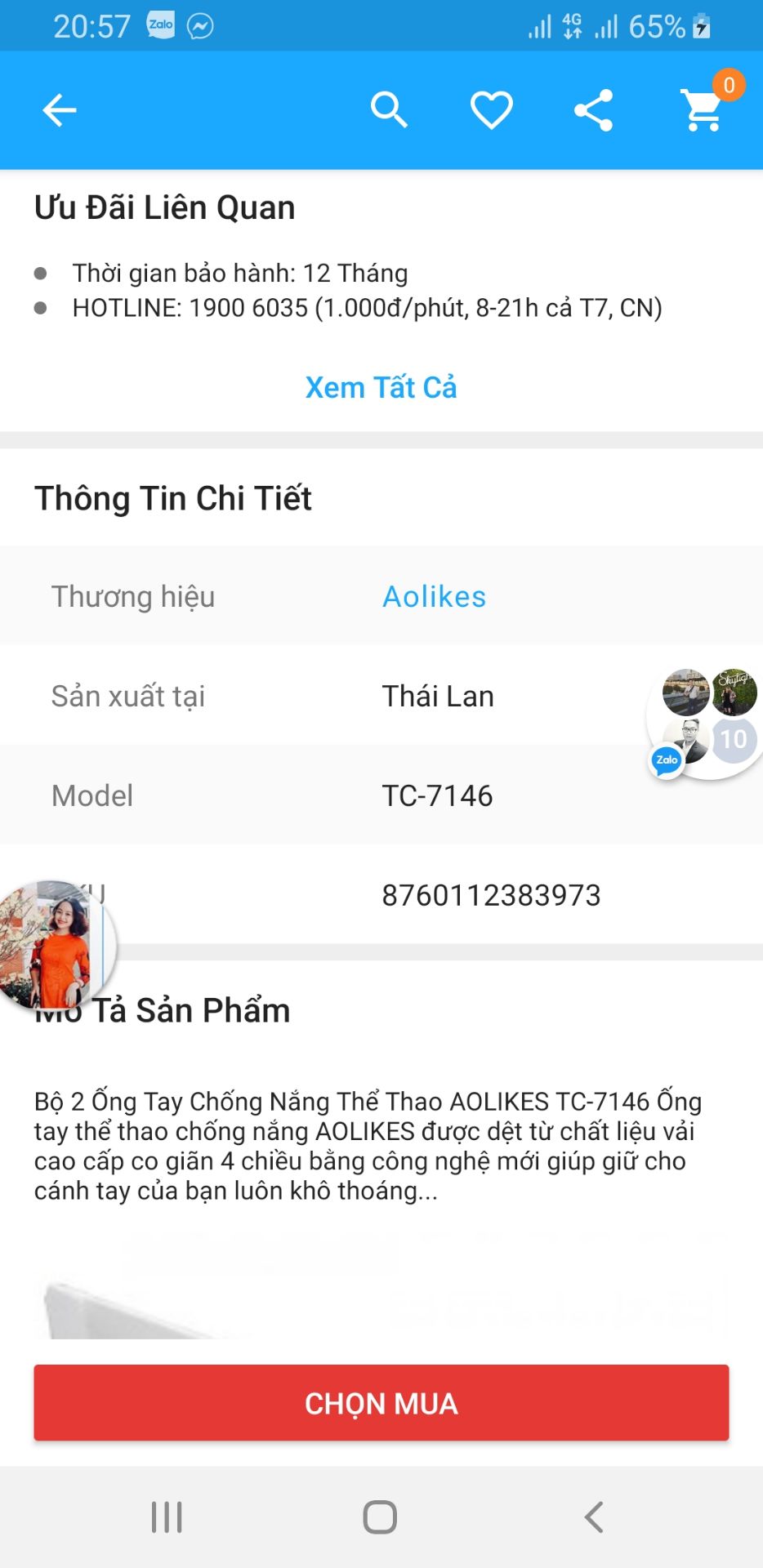
Task: Tap CHỌN MUA to buy the product
Action: [x=381, y=1403]
